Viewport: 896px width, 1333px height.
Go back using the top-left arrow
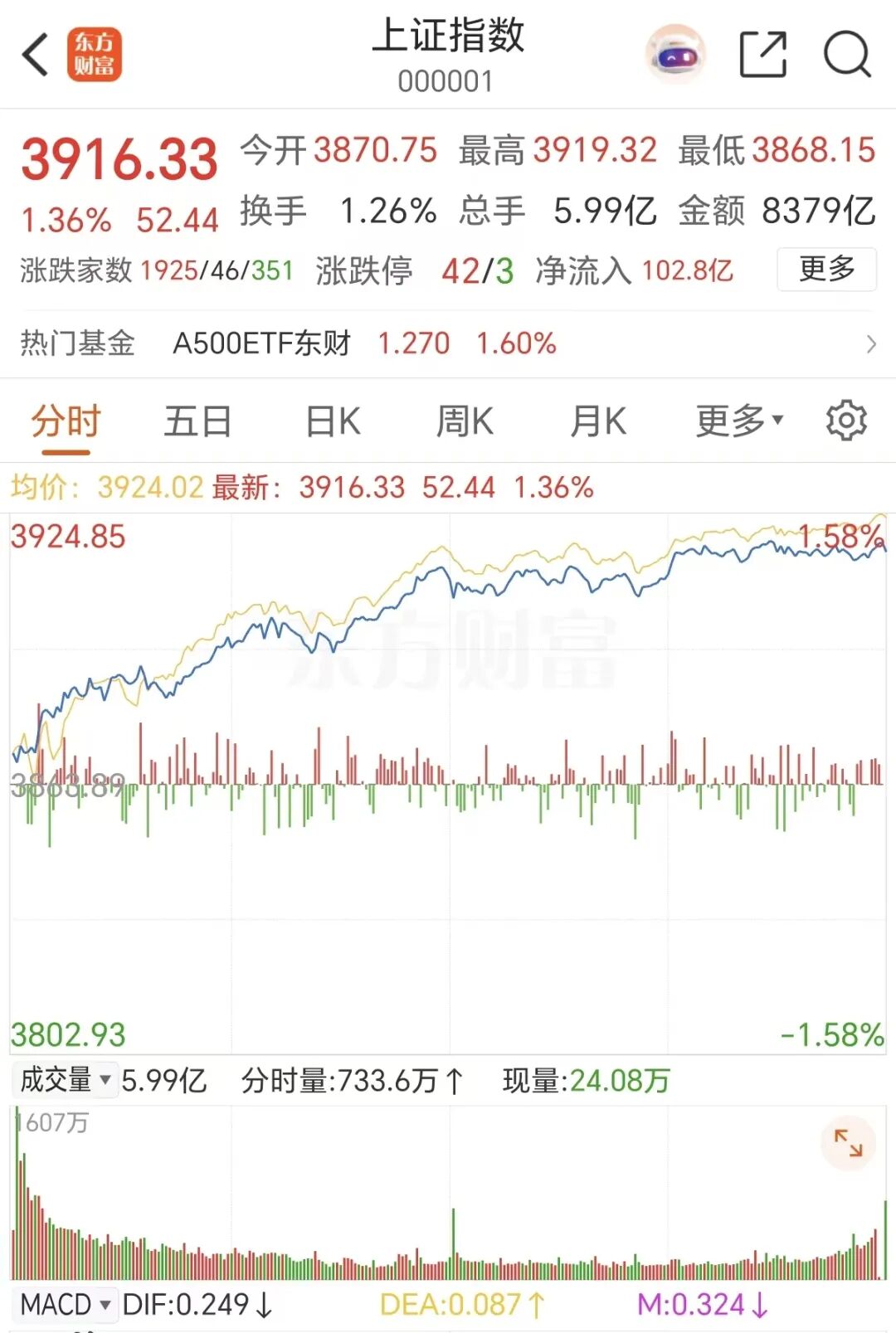click(36, 56)
